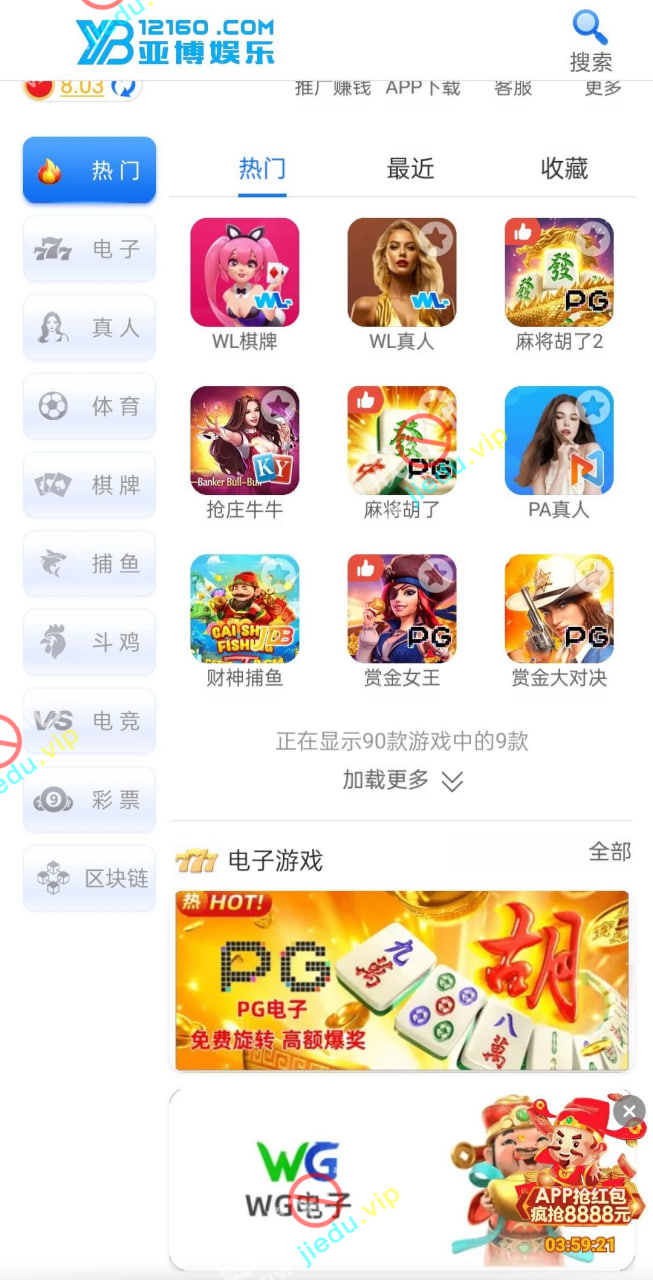Choose the 棋牌 category
653x1280 pixels.
(x=90, y=485)
